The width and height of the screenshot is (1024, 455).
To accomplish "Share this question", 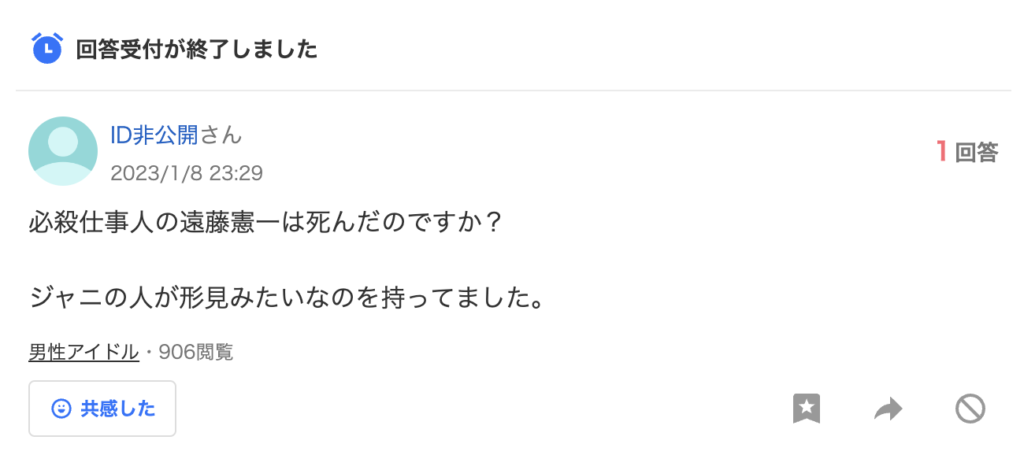I will coord(888,408).
